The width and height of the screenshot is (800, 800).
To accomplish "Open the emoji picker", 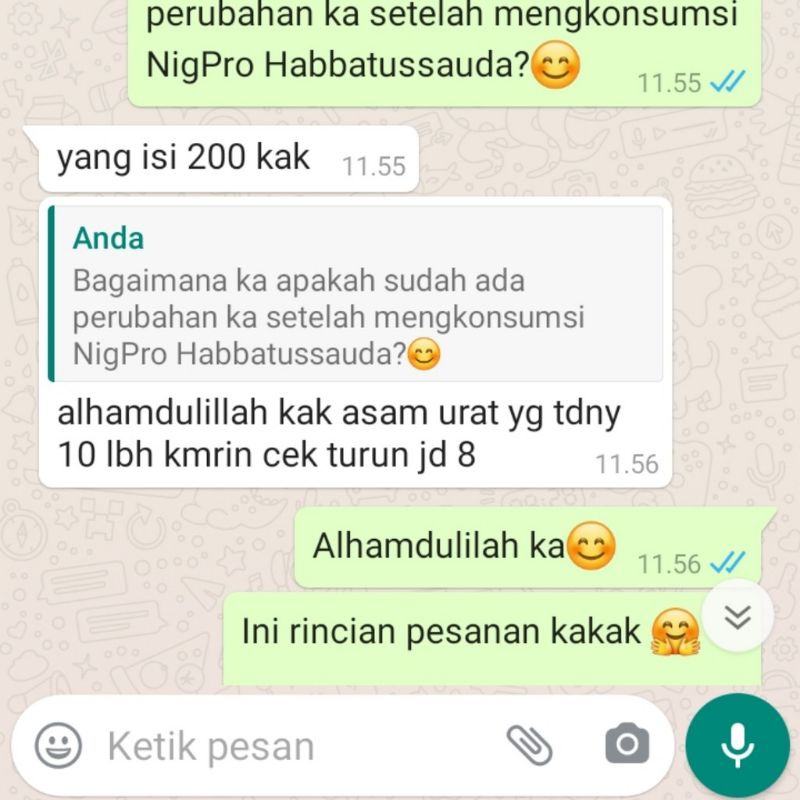I will tap(59, 745).
